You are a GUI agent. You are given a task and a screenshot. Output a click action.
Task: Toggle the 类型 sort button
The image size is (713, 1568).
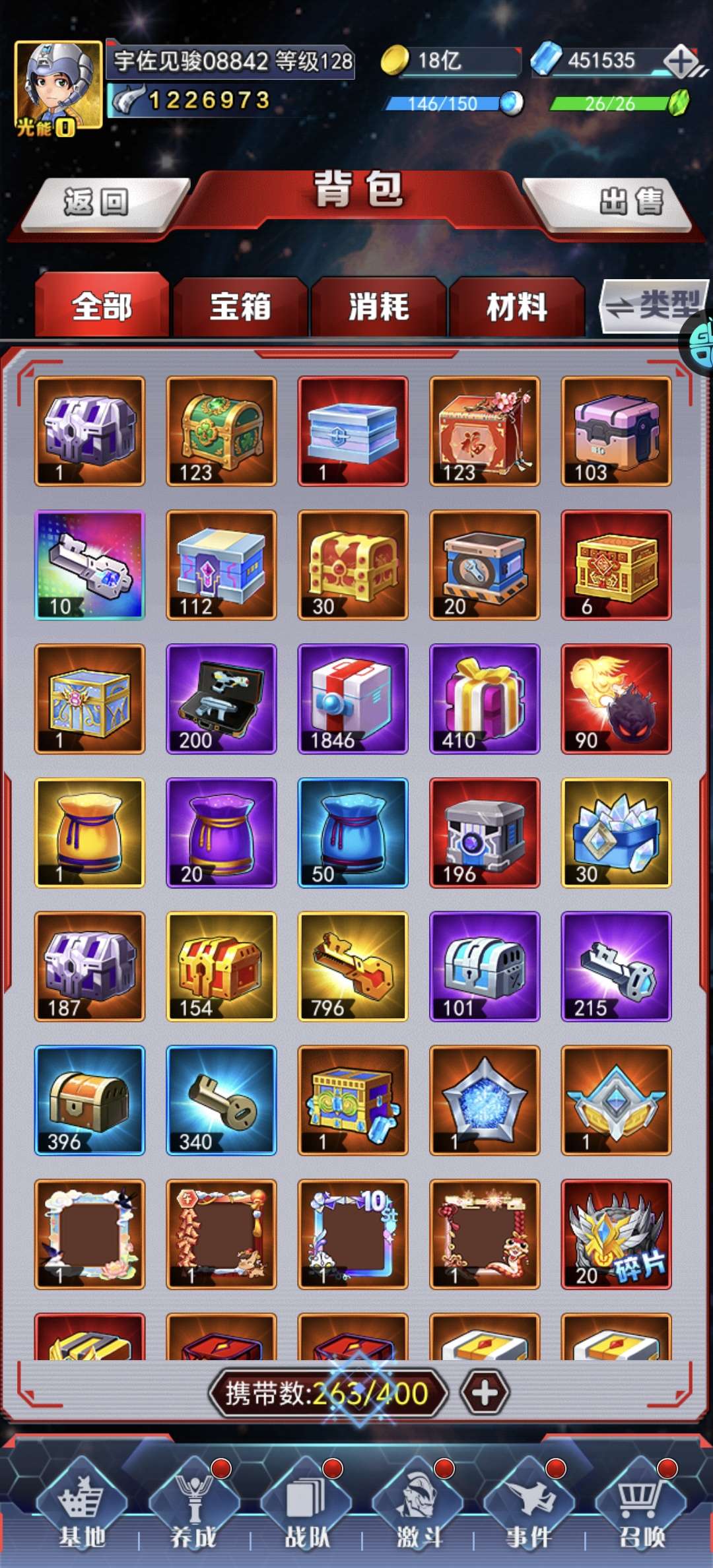pyautogui.click(x=654, y=306)
